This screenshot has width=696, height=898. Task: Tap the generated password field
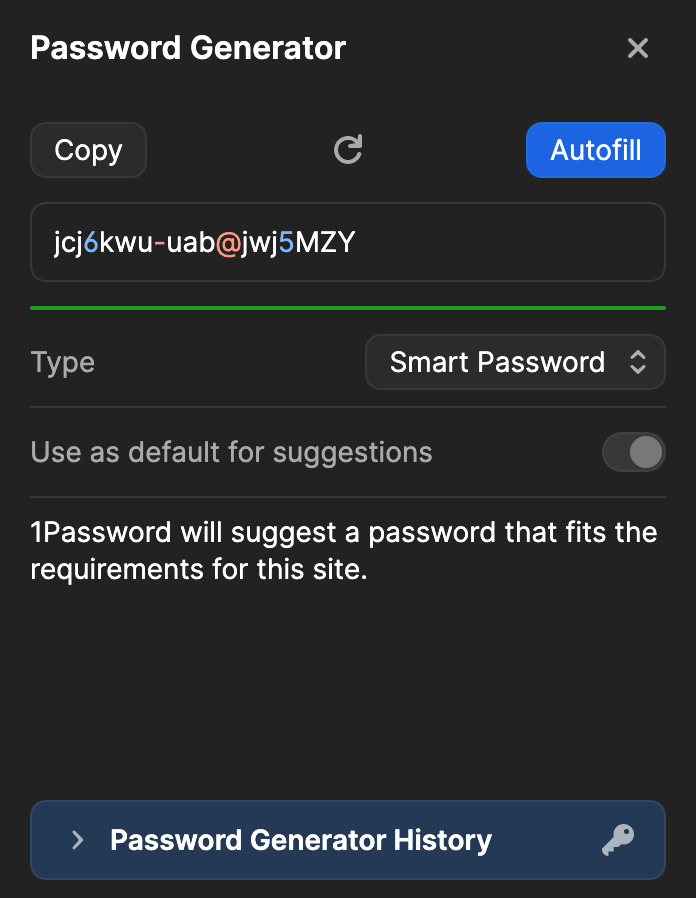point(347,242)
